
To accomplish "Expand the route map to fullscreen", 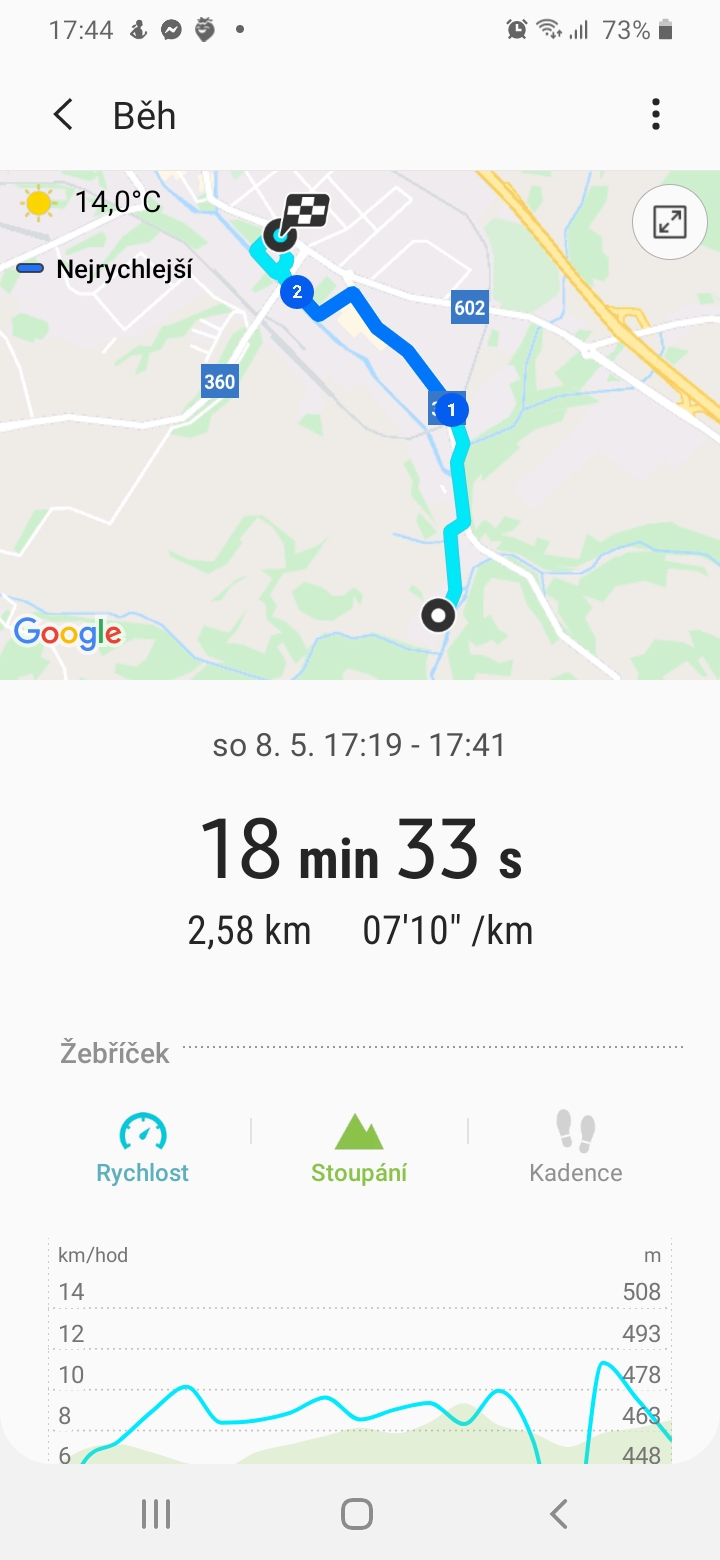I will (x=669, y=222).
